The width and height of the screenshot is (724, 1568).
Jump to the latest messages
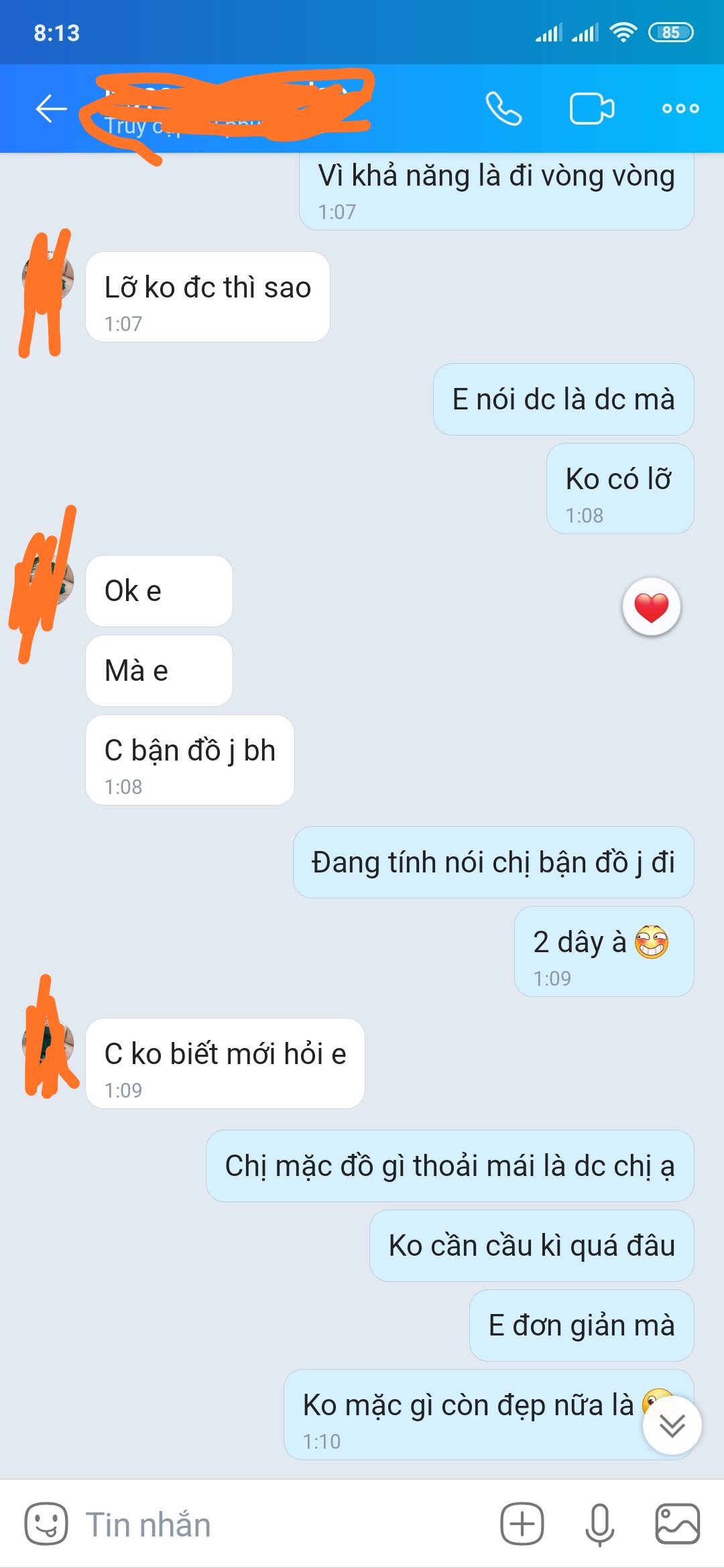point(672,1425)
